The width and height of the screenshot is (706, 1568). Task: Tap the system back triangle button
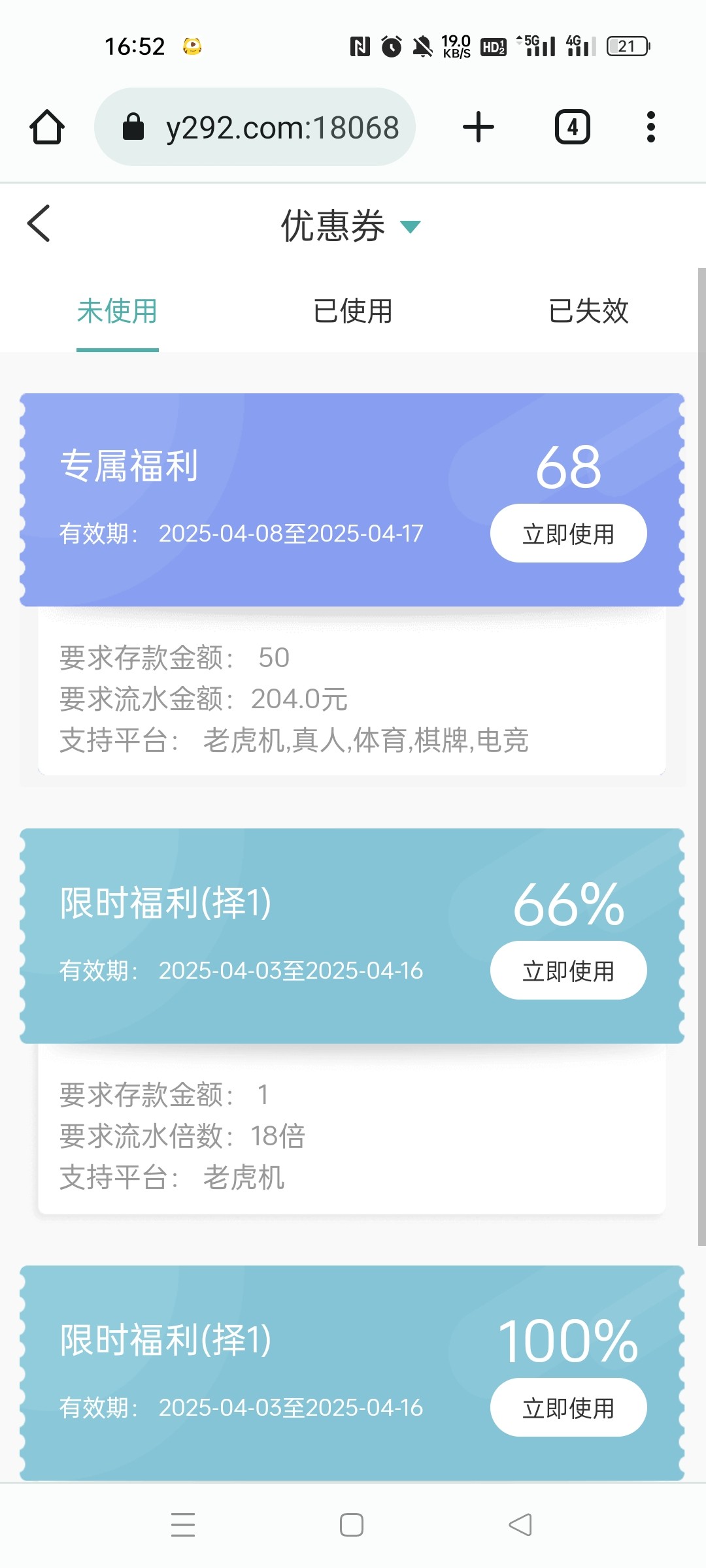(x=520, y=1525)
